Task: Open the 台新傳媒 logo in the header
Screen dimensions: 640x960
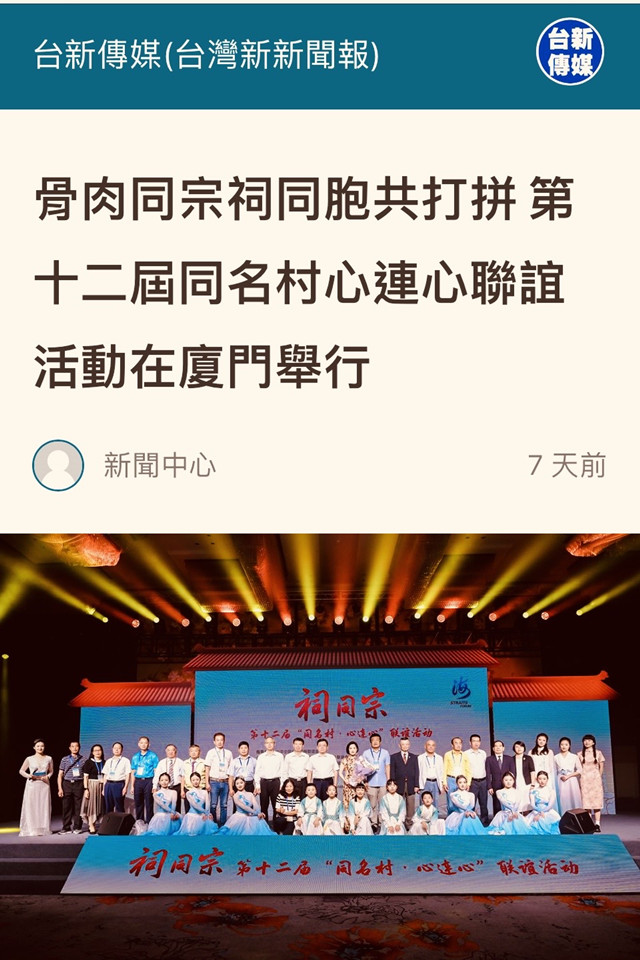Action: pos(570,52)
